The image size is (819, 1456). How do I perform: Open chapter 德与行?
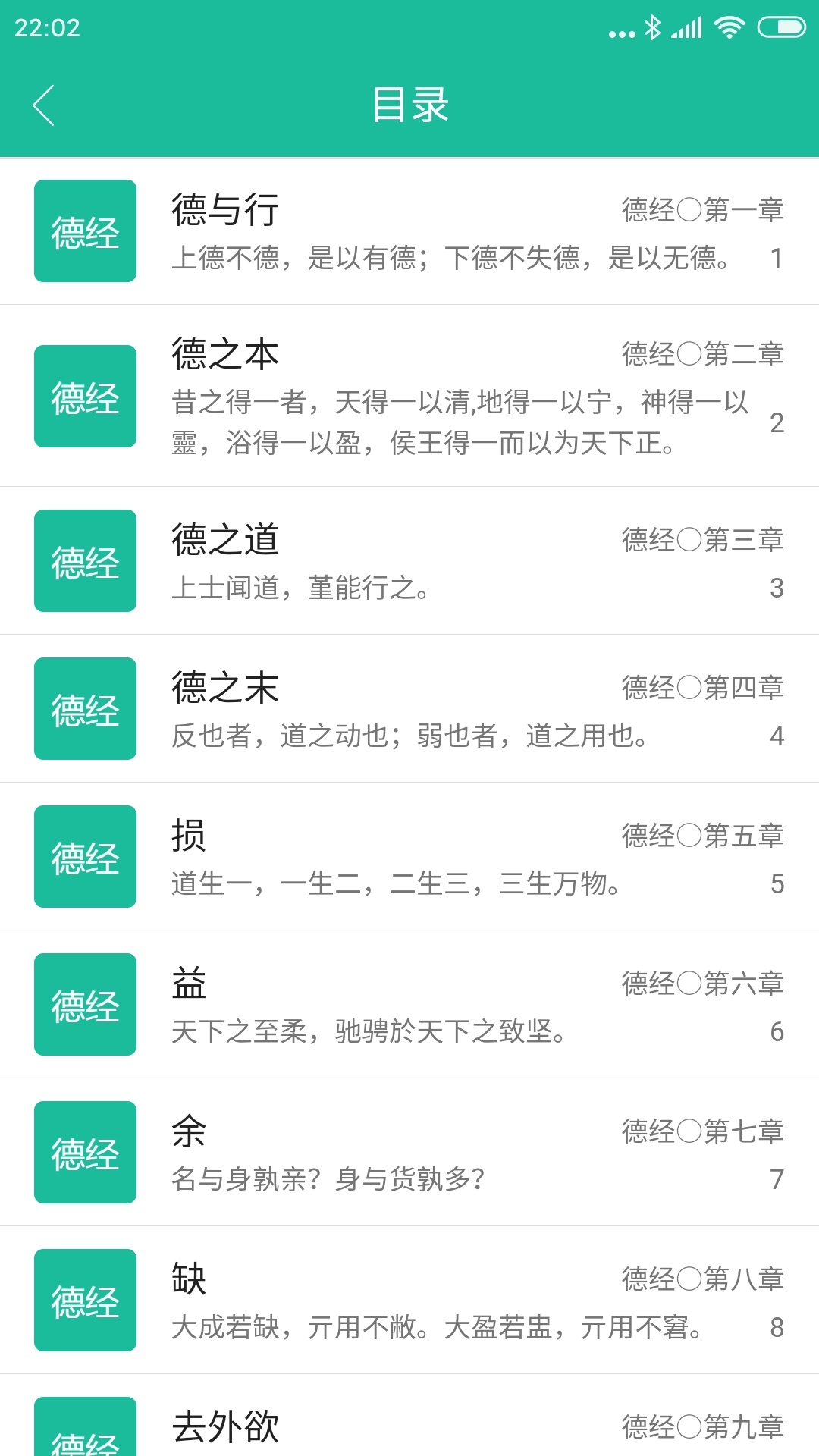coord(409,231)
